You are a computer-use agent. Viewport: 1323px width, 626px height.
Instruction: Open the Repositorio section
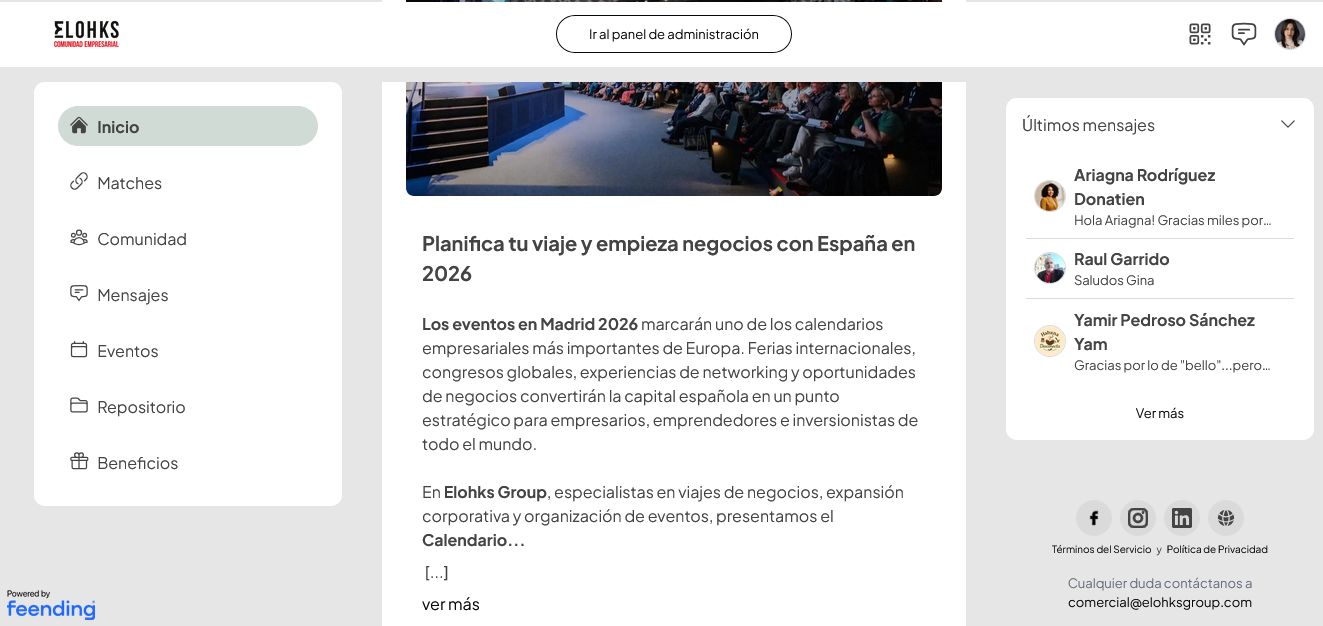click(141, 407)
